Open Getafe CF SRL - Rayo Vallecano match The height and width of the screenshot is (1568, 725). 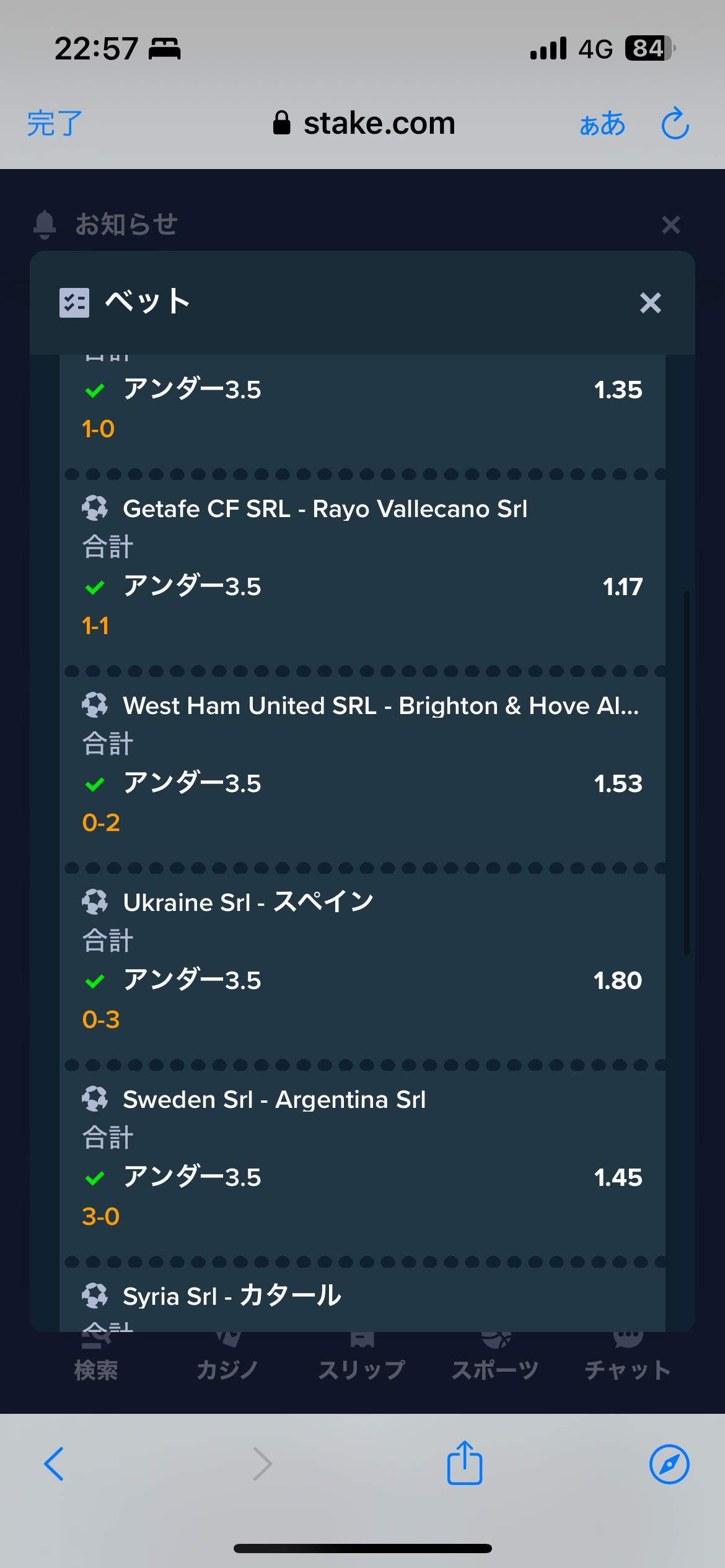pyautogui.click(x=325, y=509)
